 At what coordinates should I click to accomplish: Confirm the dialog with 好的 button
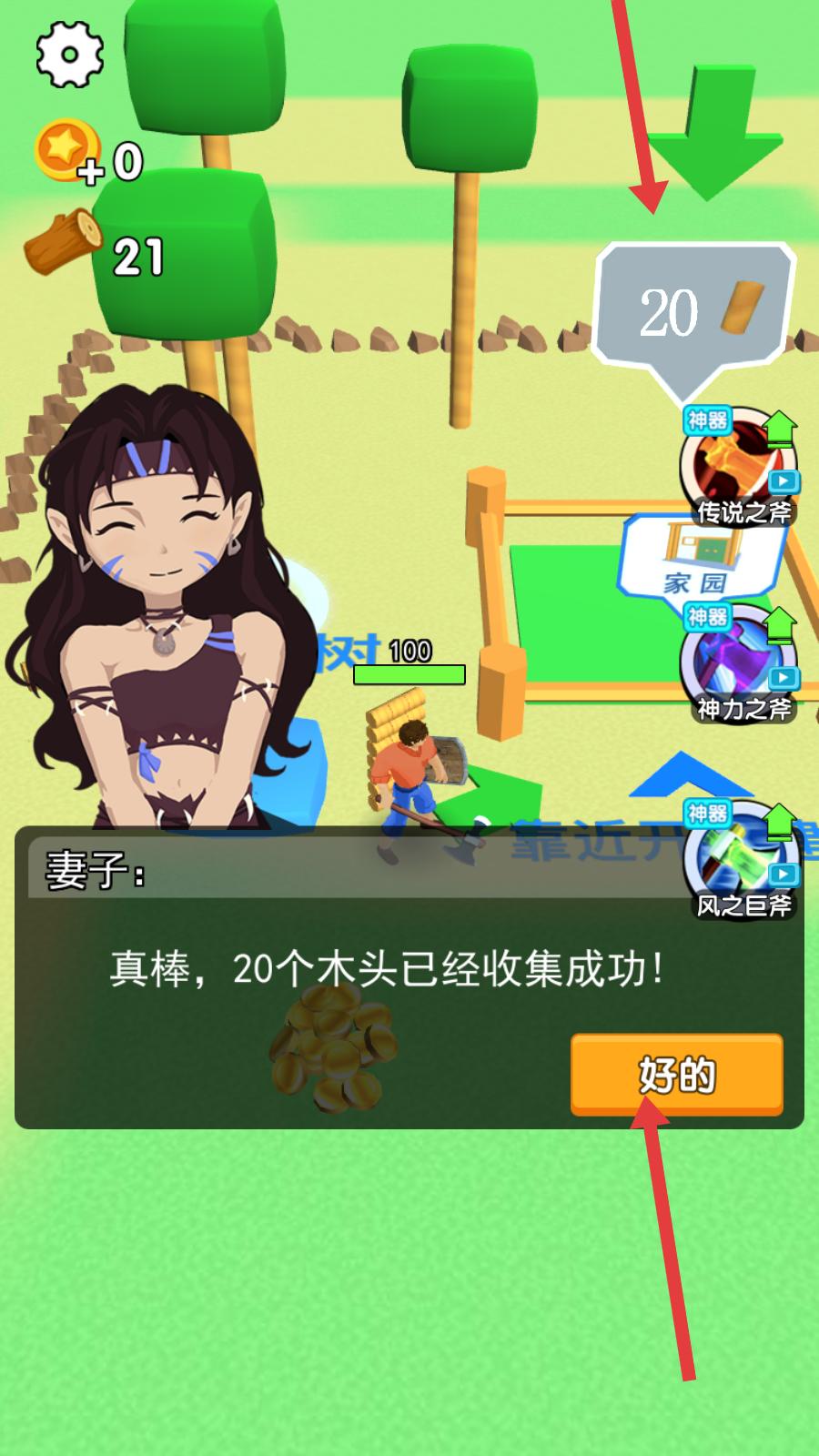pyautogui.click(x=676, y=1074)
